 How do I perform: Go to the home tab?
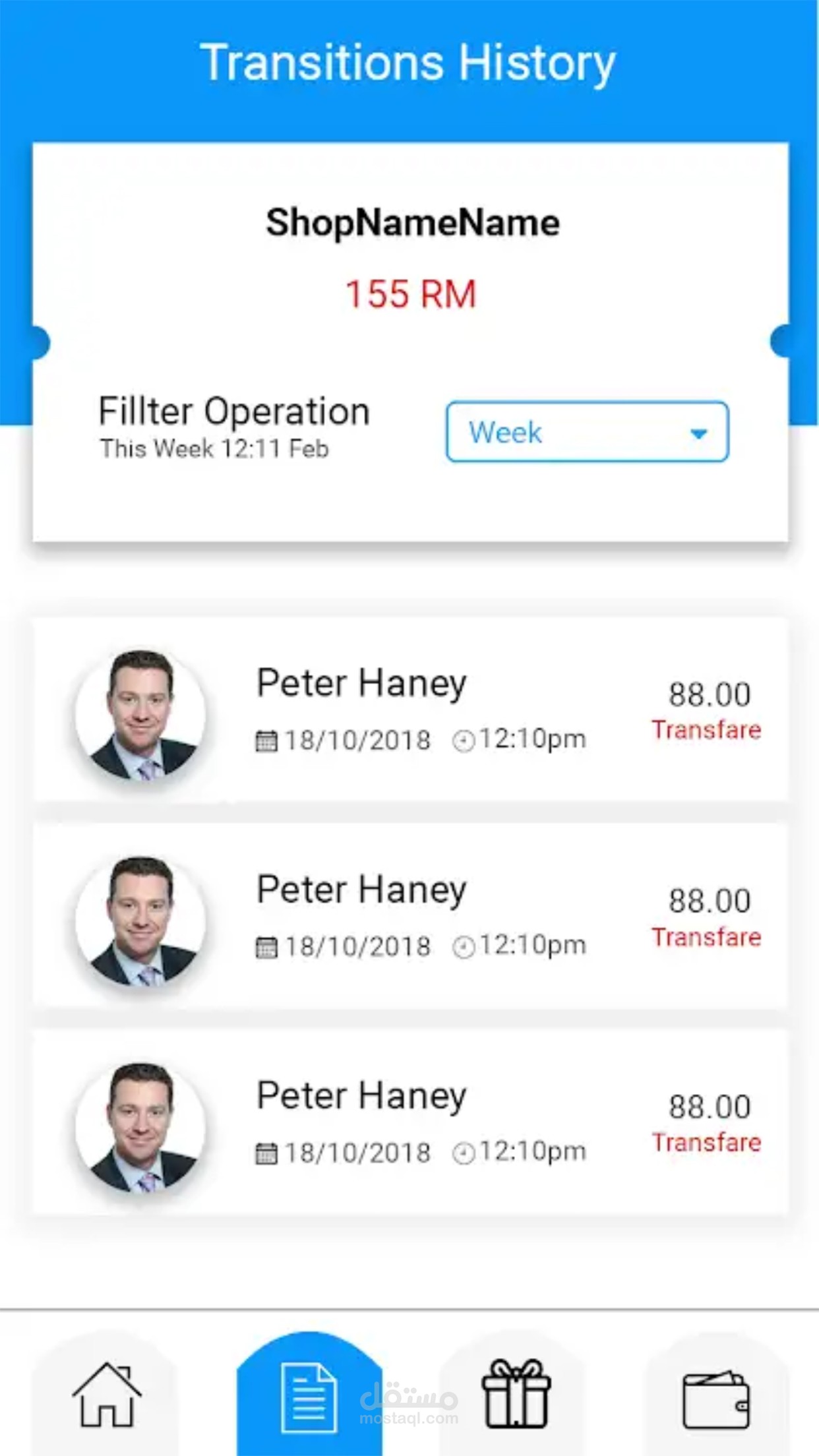(x=106, y=1395)
